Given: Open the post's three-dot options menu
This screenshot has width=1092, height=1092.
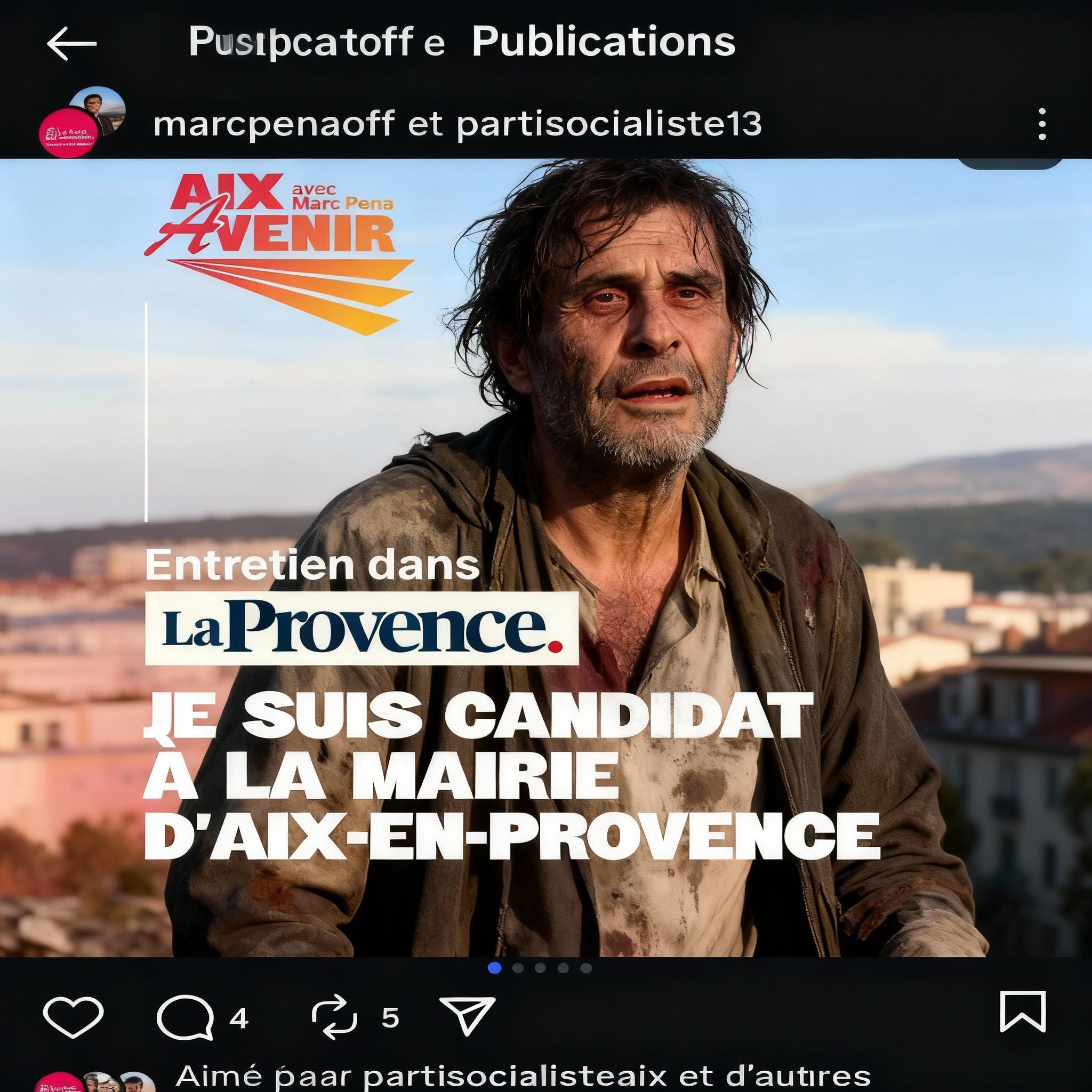Looking at the screenshot, I should tap(1042, 124).
